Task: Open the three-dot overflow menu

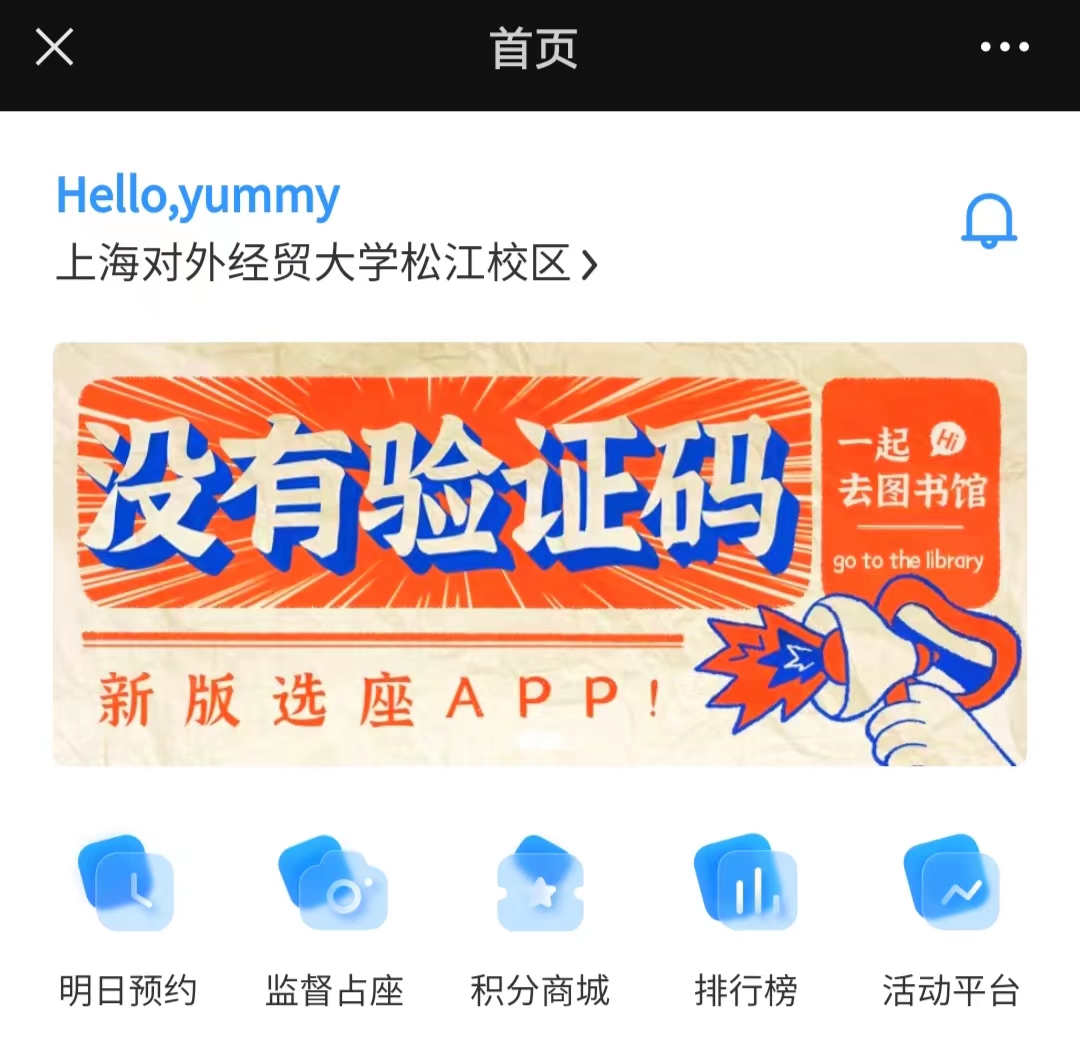Action: pyautogui.click(x=1004, y=47)
